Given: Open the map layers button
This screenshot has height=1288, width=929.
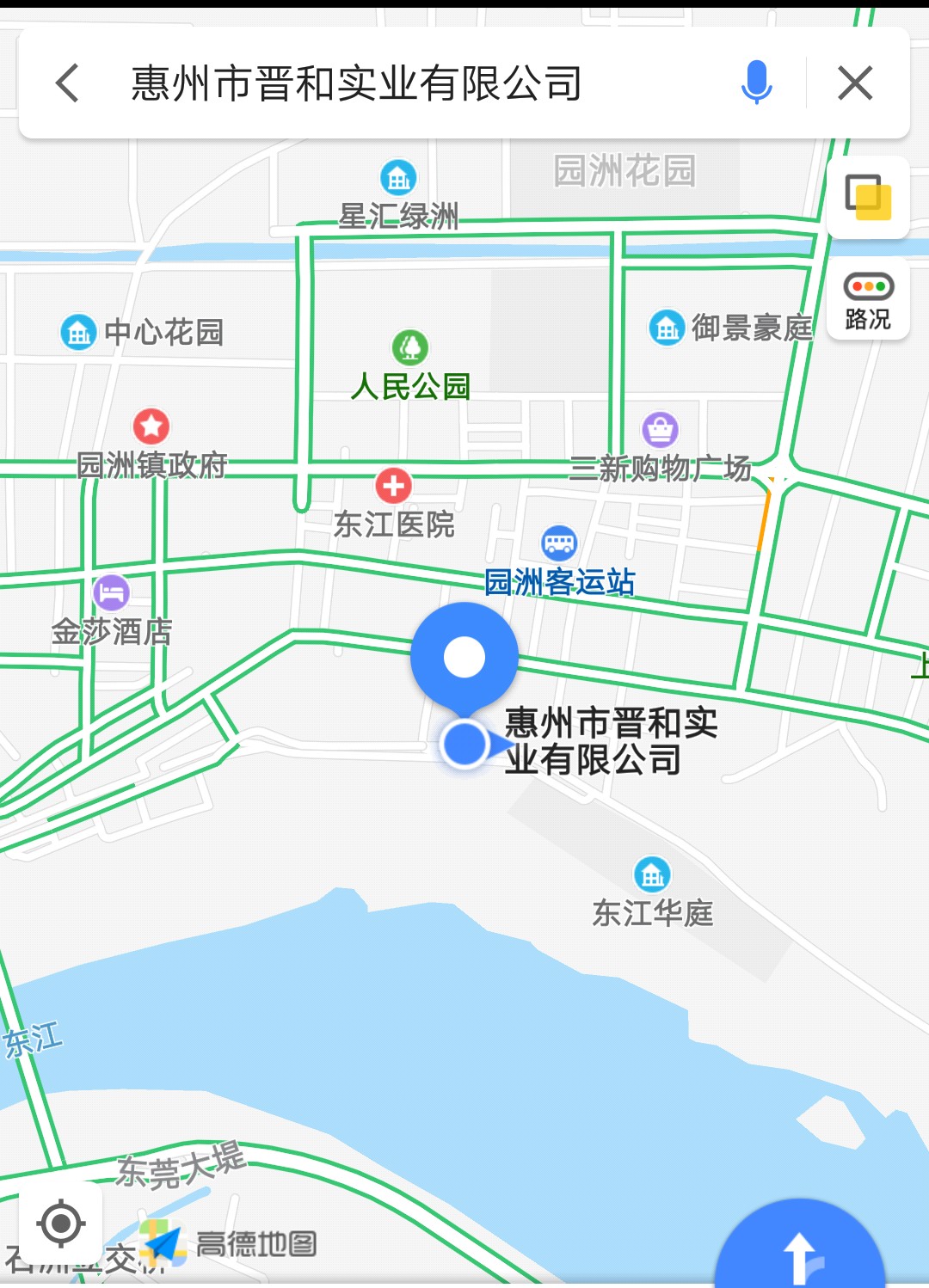Looking at the screenshot, I should click(x=868, y=197).
